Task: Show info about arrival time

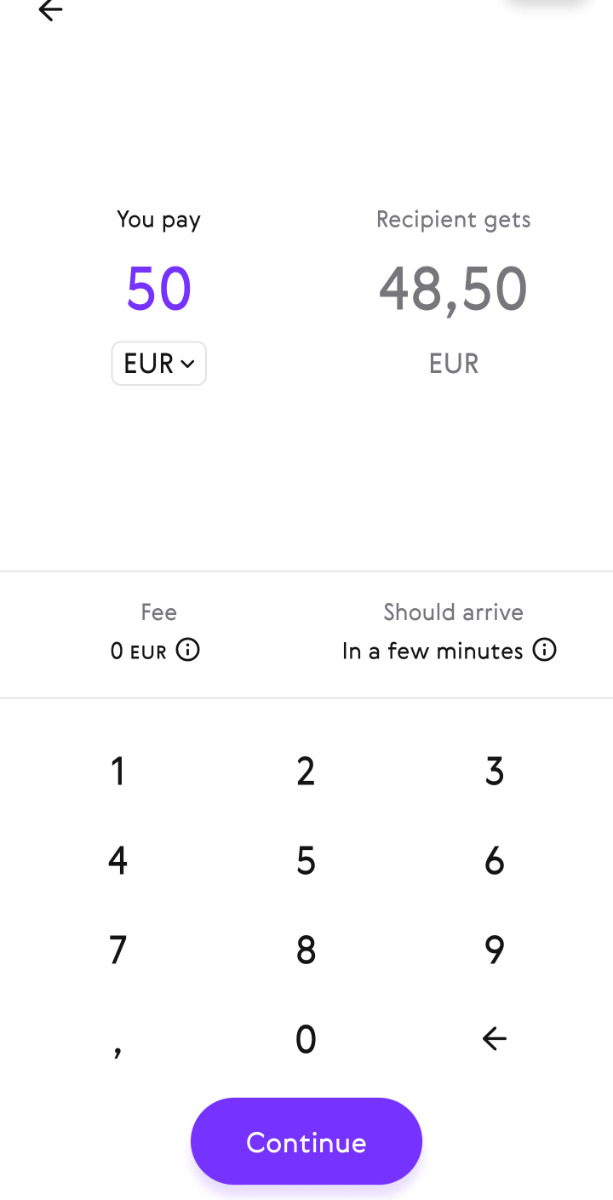Action: click(544, 650)
